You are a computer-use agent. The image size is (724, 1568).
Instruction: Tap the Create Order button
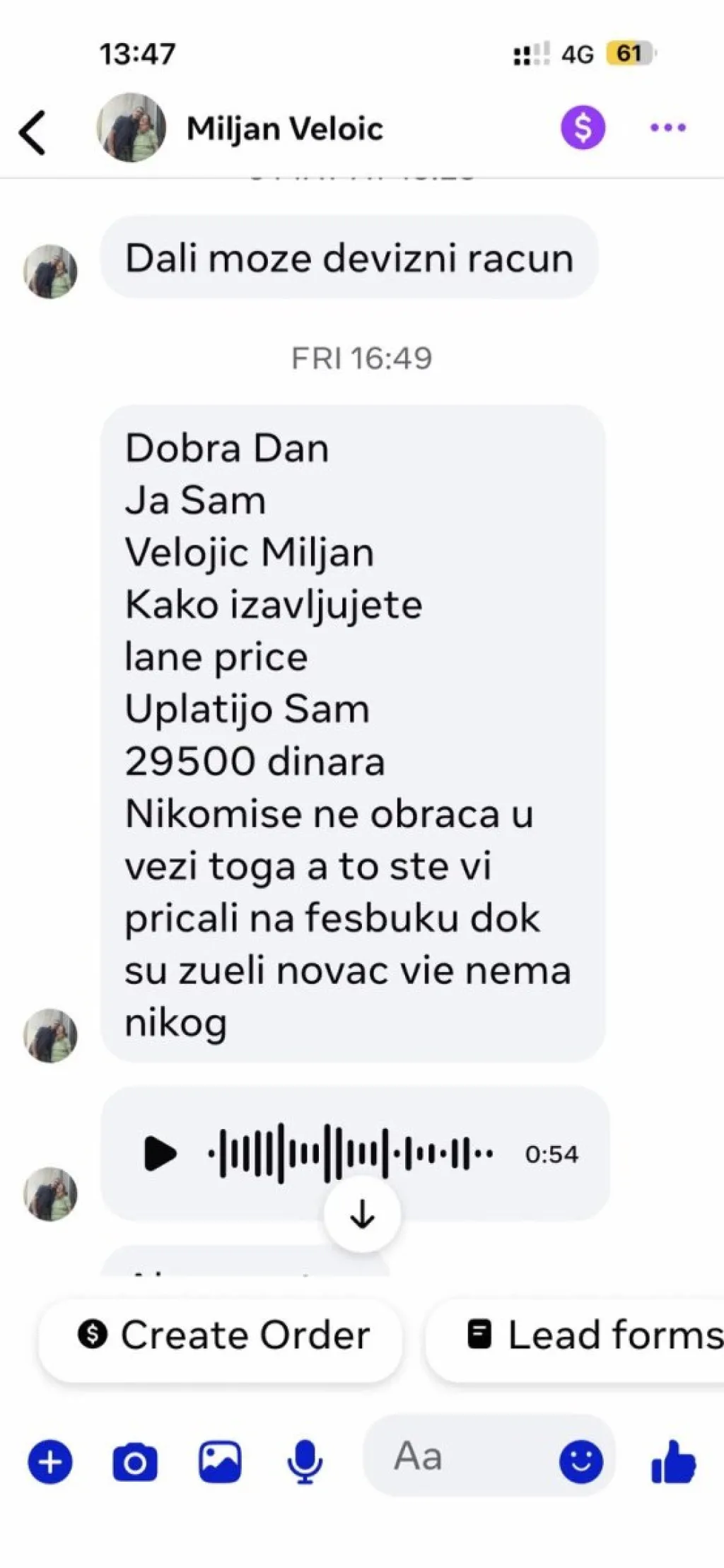pos(221,1335)
